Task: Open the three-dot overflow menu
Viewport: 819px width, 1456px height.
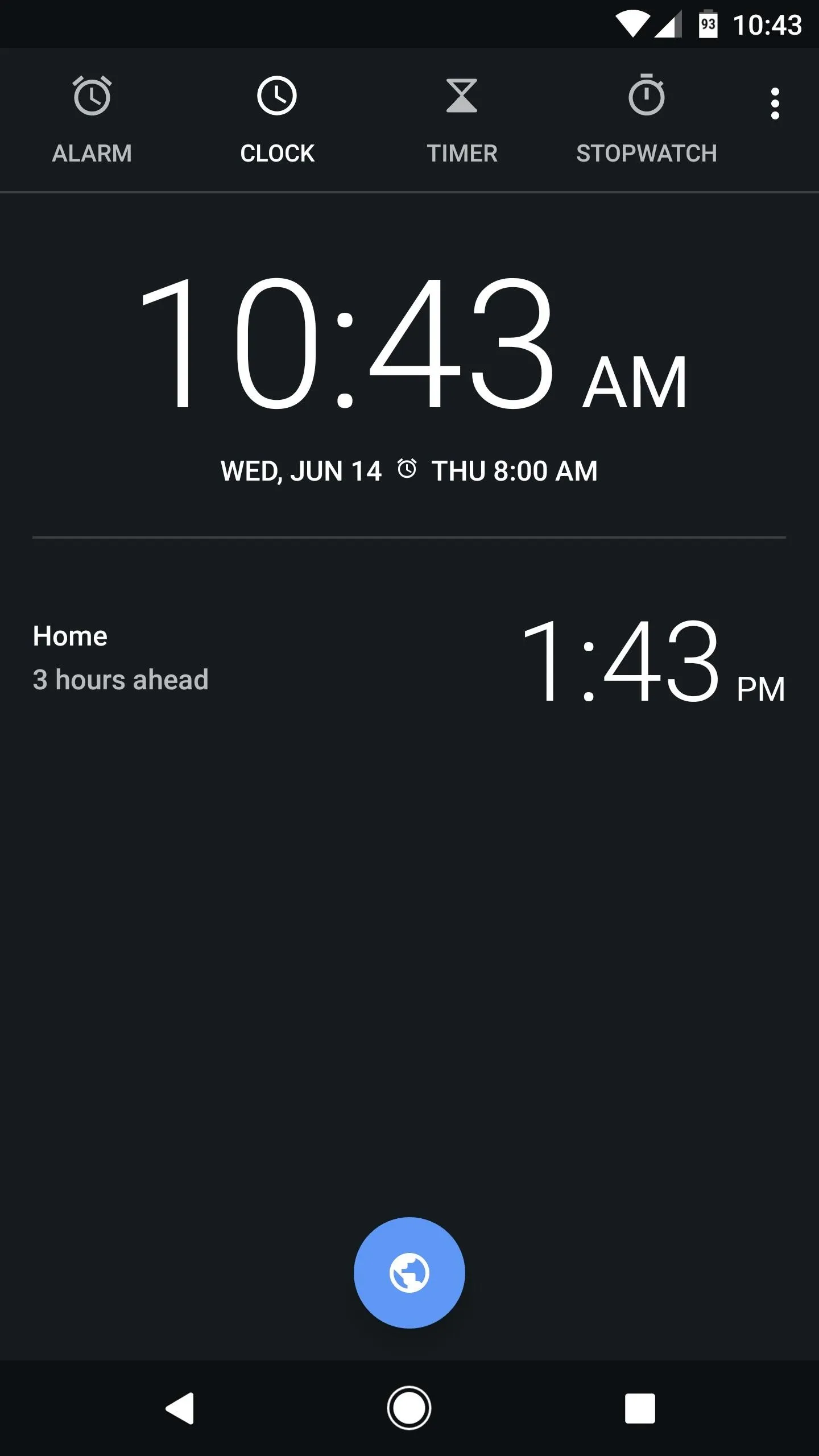Action: coord(775,104)
